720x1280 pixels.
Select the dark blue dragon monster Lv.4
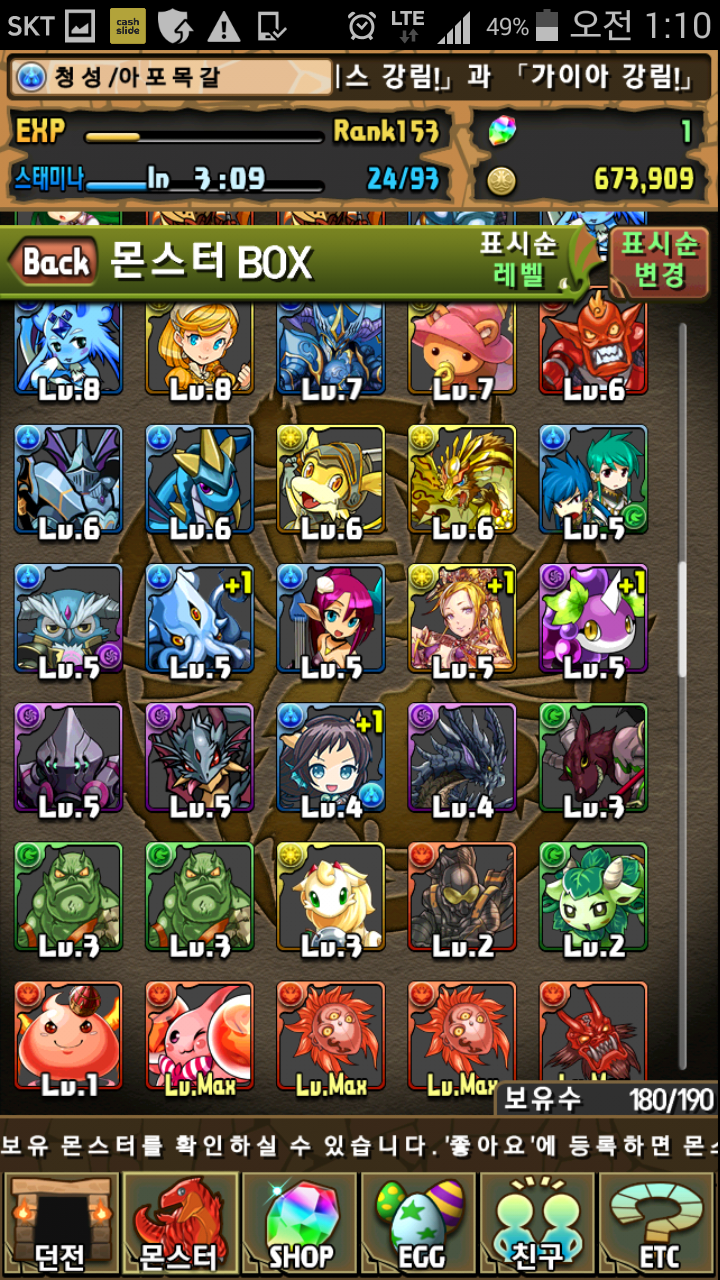[x=462, y=756]
